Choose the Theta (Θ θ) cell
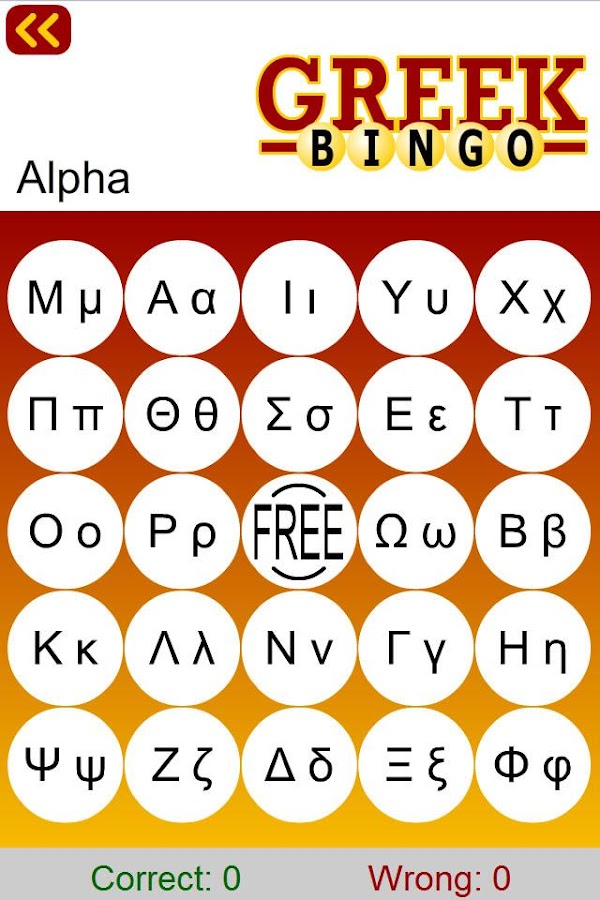600x900 pixels. click(182, 415)
